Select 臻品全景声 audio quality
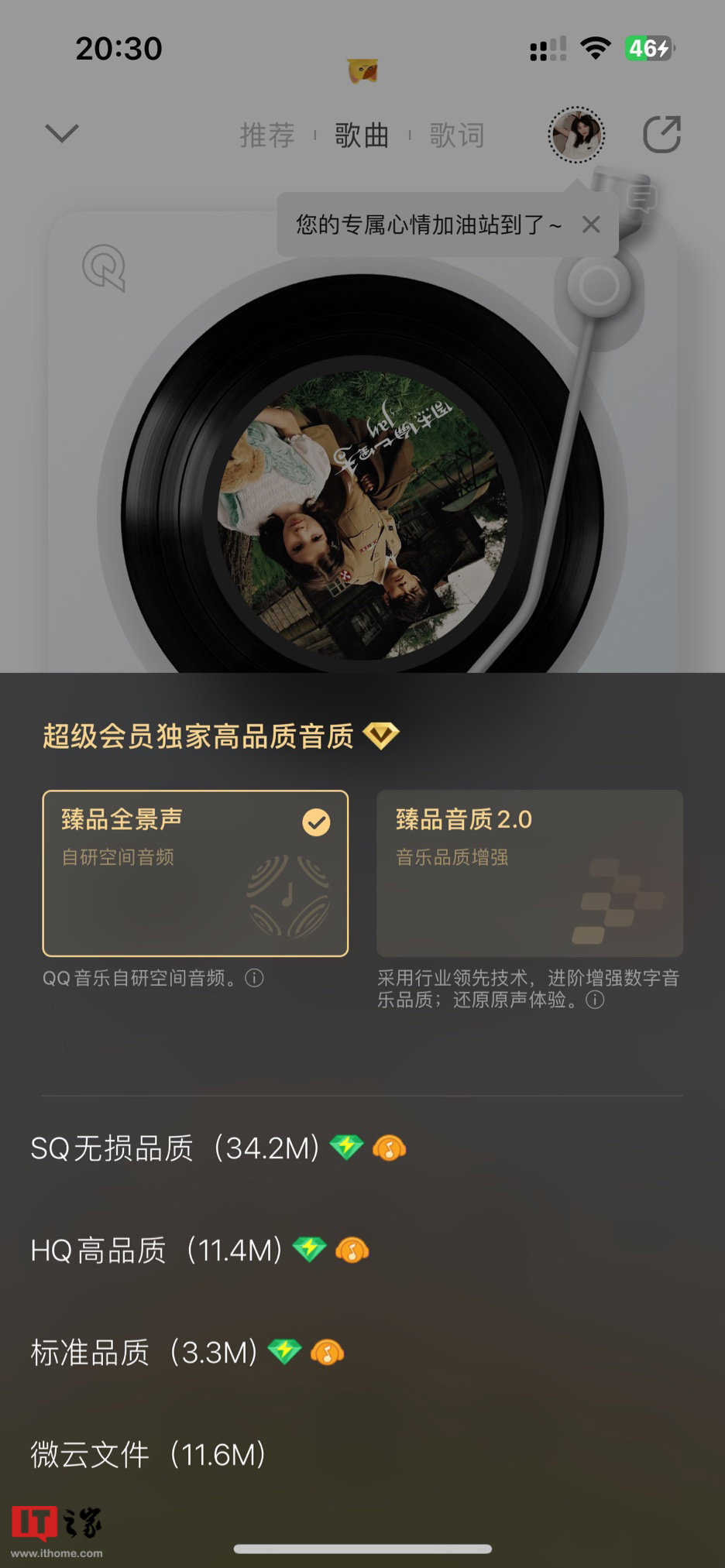 tap(195, 873)
